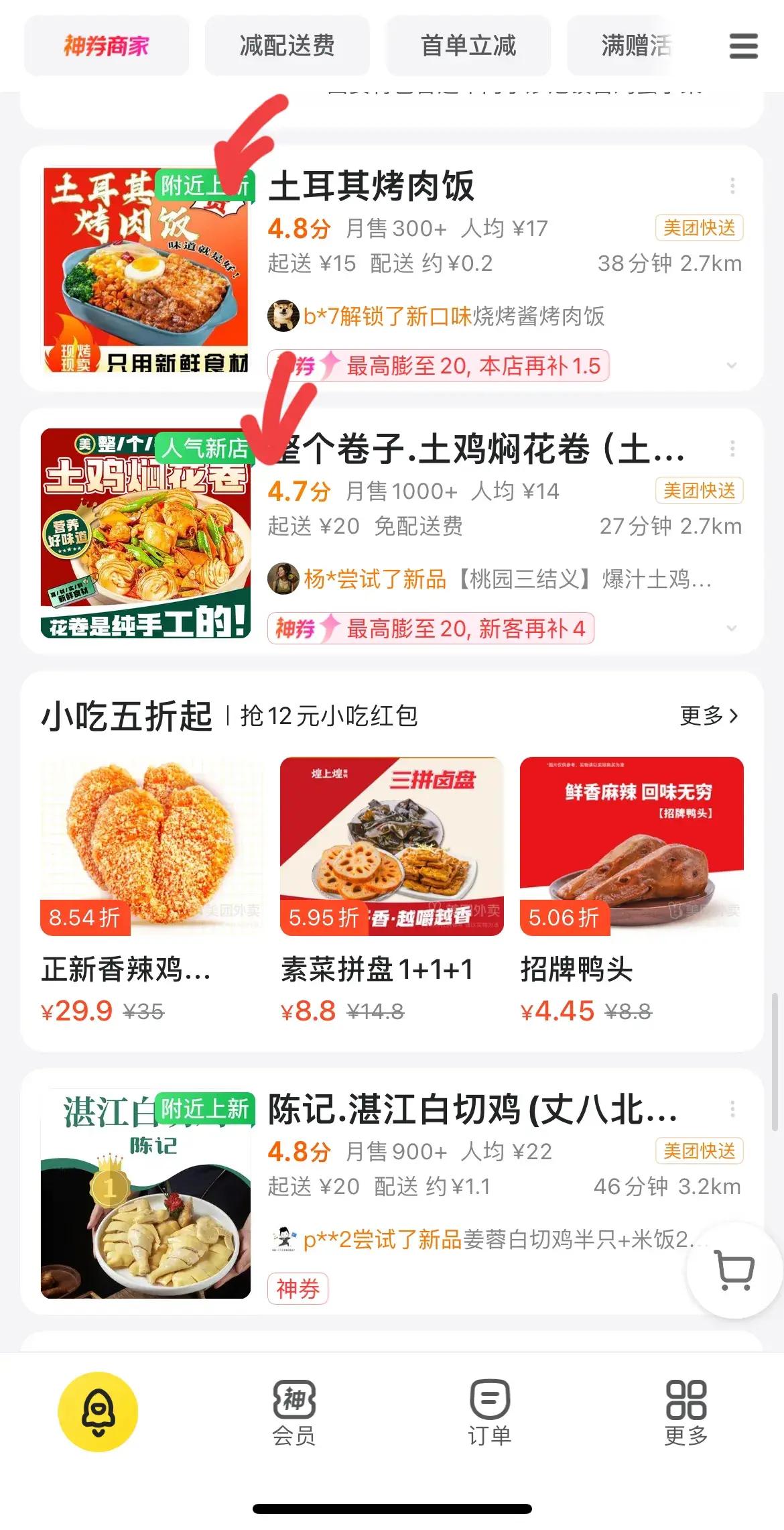Screen dimensions: 784x1530
Task: Expand coupon details for 整个卷子.土鸡焖花卷
Action: pyautogui.click(x=732, y=628)
